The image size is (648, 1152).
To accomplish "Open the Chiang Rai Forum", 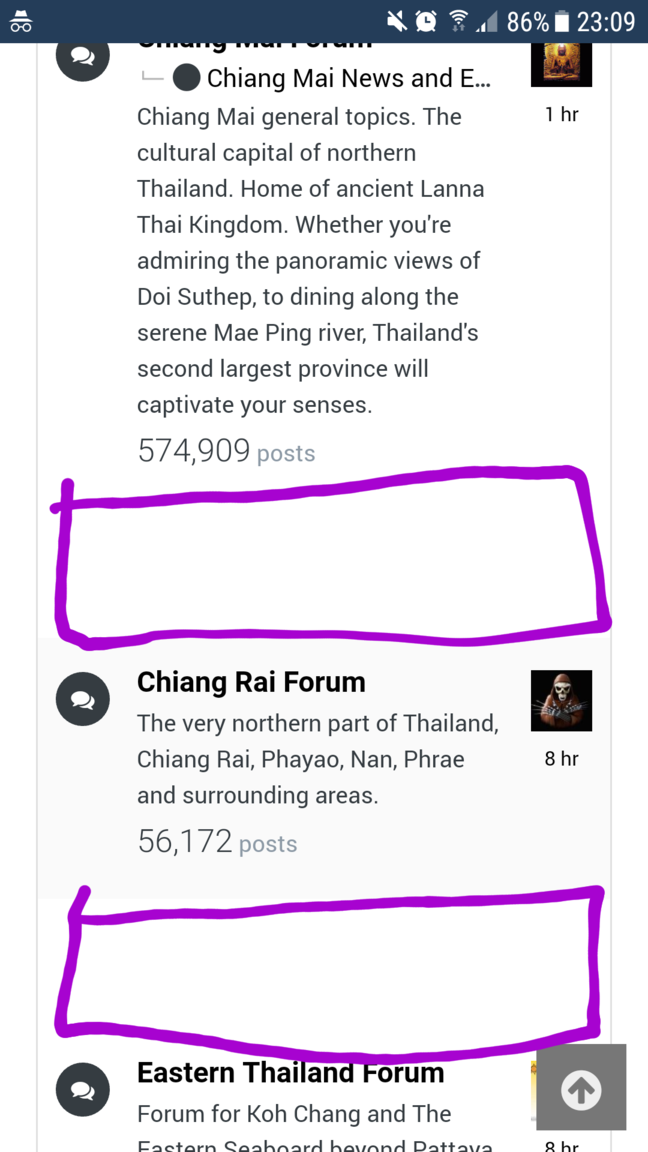I will click(251, 682).
